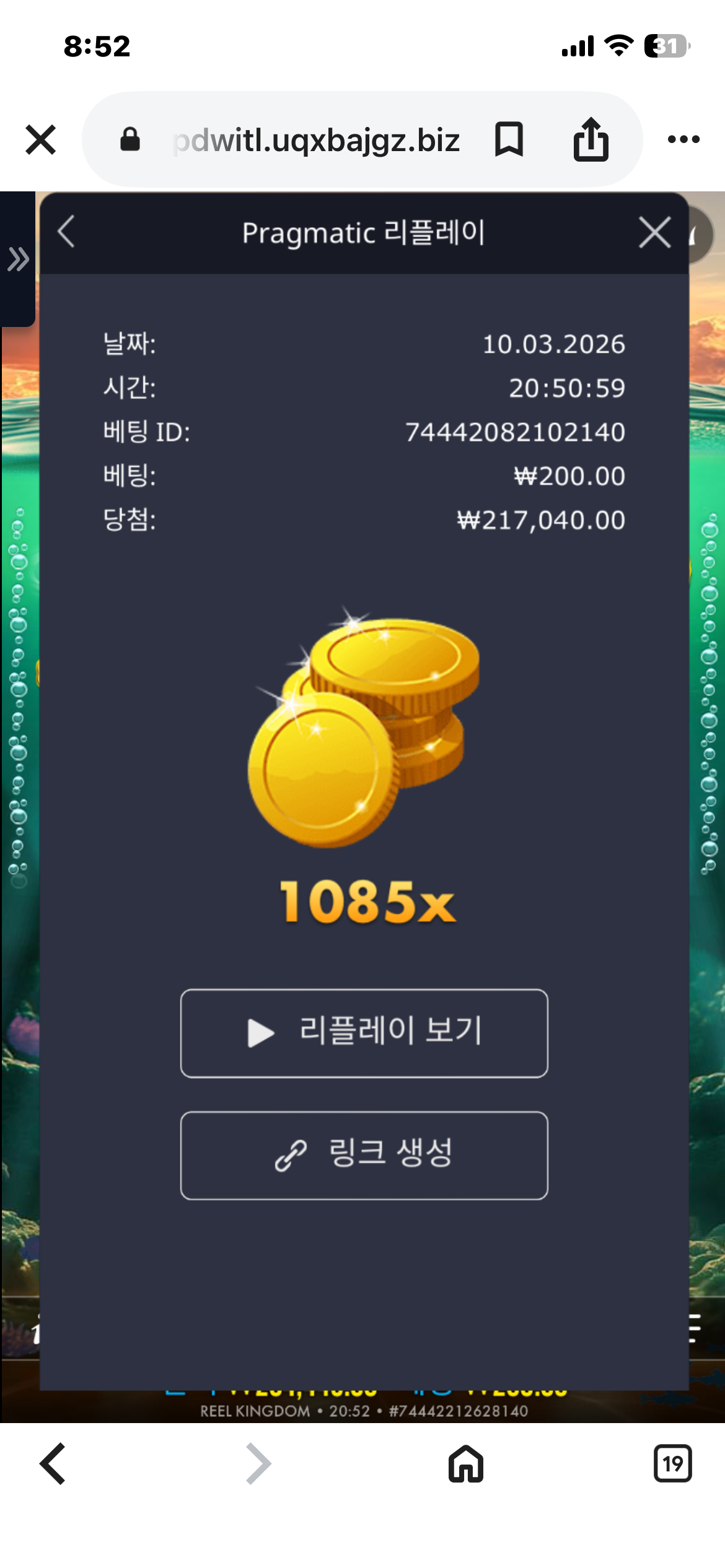Close the Pragmatic replay dialog
725x1568 pixels.
[654, 232]
